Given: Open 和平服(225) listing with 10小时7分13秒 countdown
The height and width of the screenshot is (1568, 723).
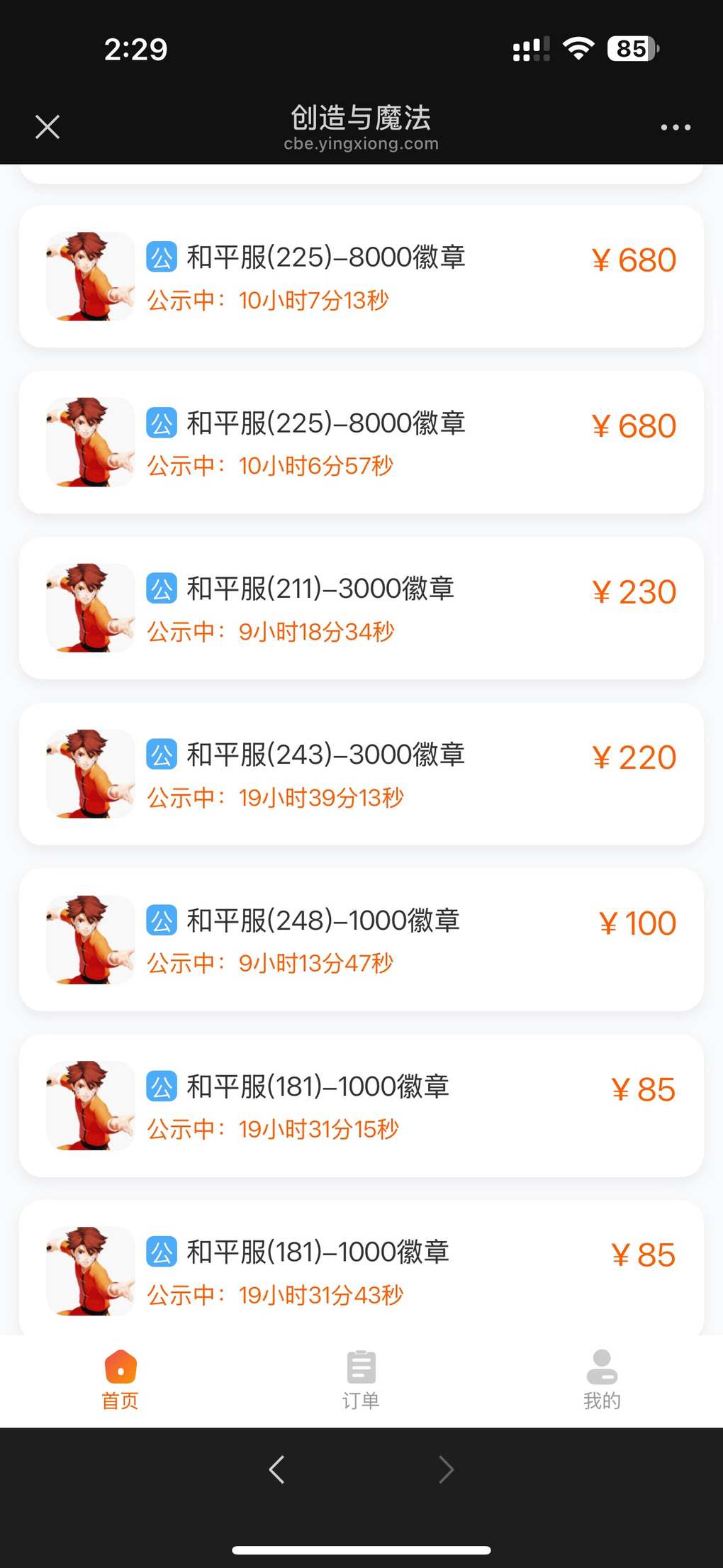Looking at the screenshot, I should coord(361,277).
